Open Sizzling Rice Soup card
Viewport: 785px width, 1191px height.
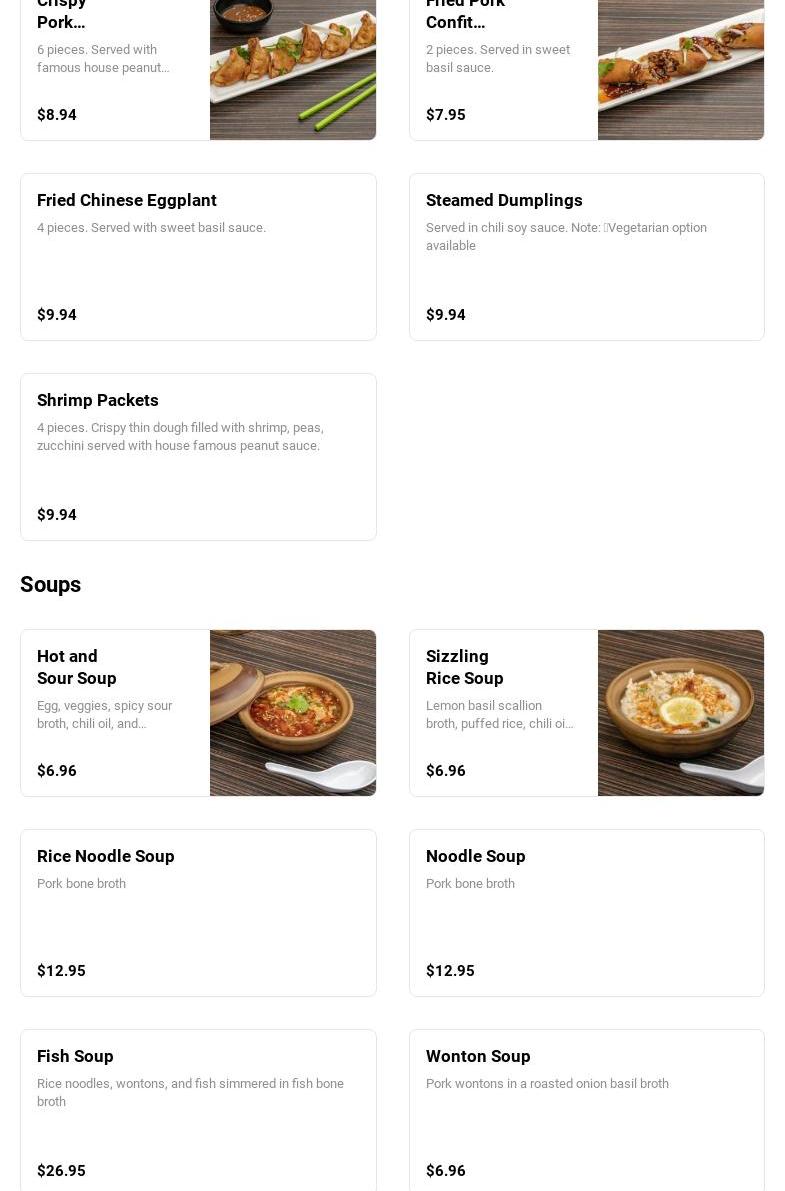click(x=586, y=713)
